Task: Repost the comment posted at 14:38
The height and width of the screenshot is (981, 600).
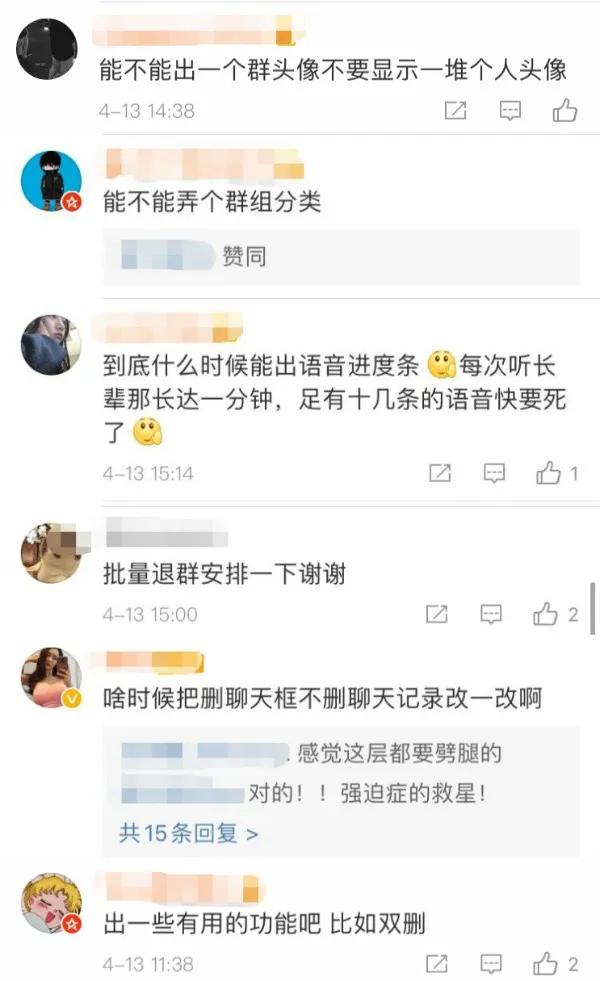Action: point(455,111)
